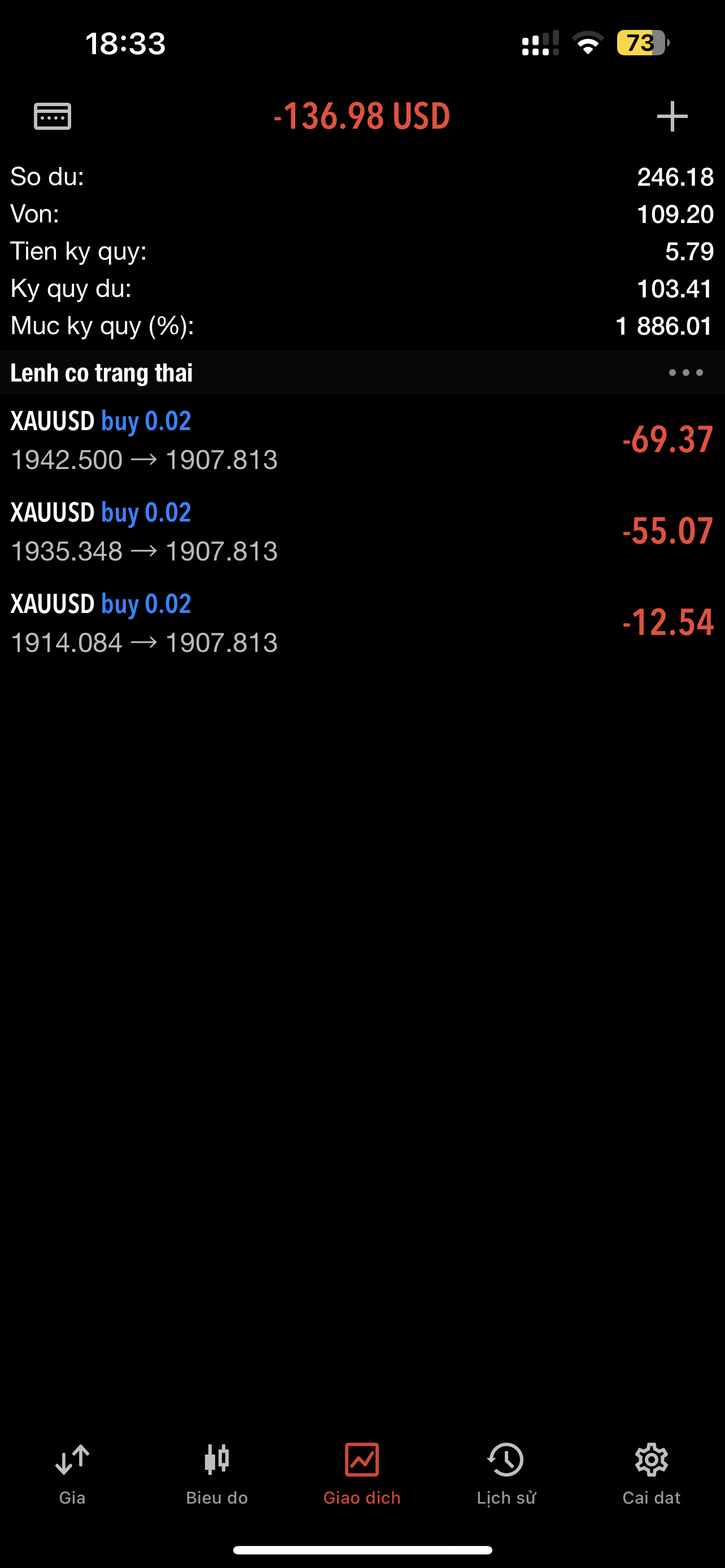
Task: Open the deposit card icon
Action: pos(53,116)
